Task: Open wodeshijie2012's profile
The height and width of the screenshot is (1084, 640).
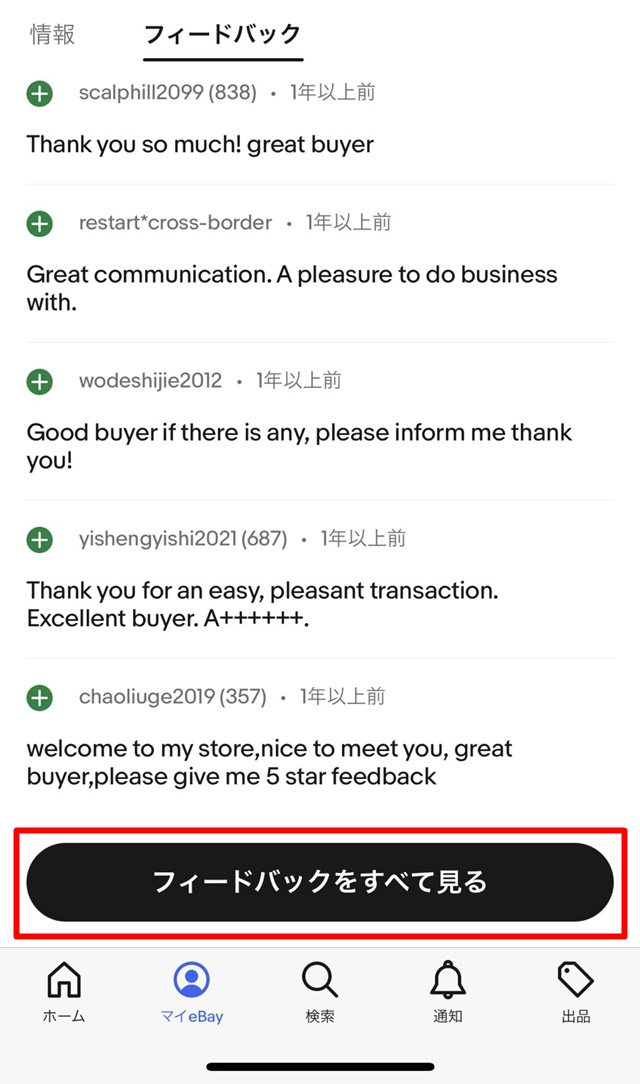Action: pos(150,380)
